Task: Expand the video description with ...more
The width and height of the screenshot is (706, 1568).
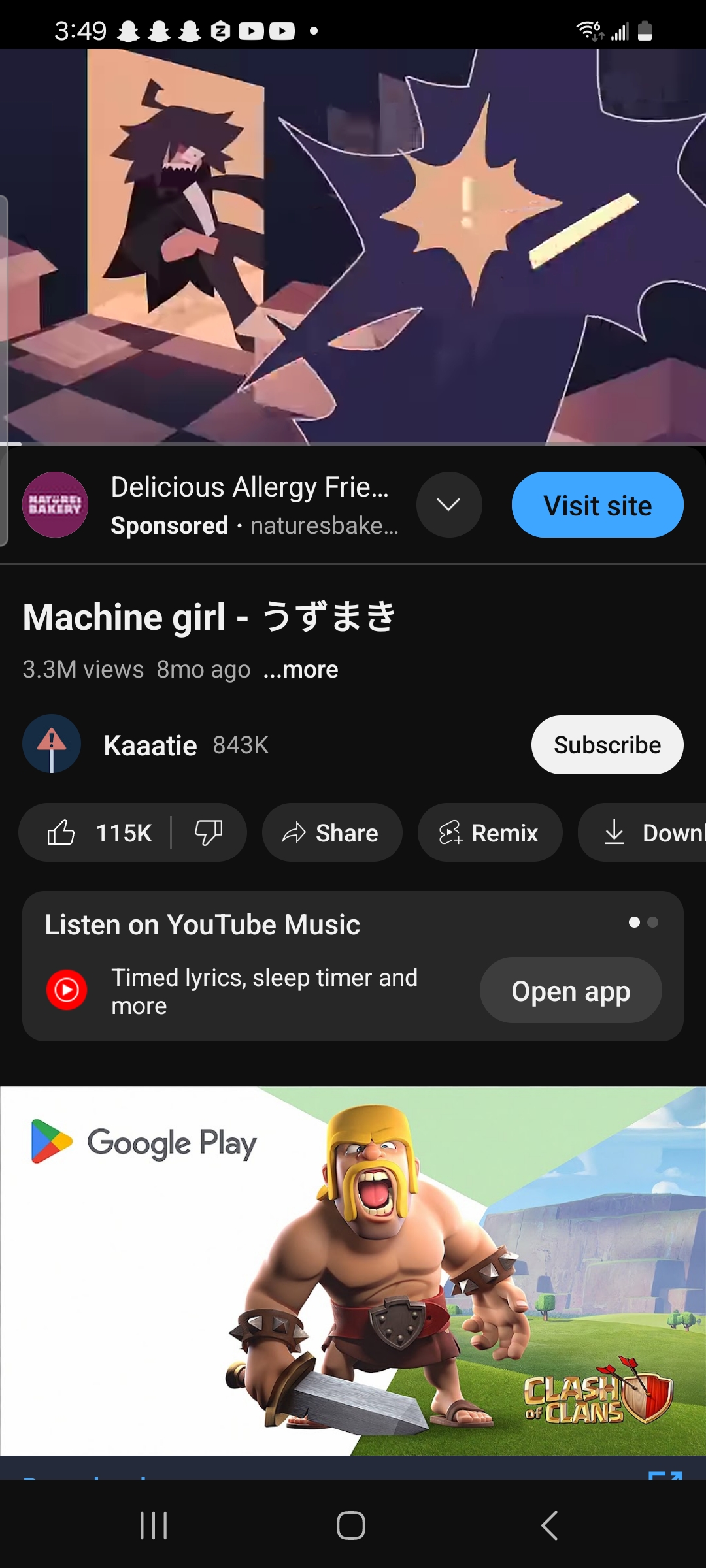Action: coord(301,670)
